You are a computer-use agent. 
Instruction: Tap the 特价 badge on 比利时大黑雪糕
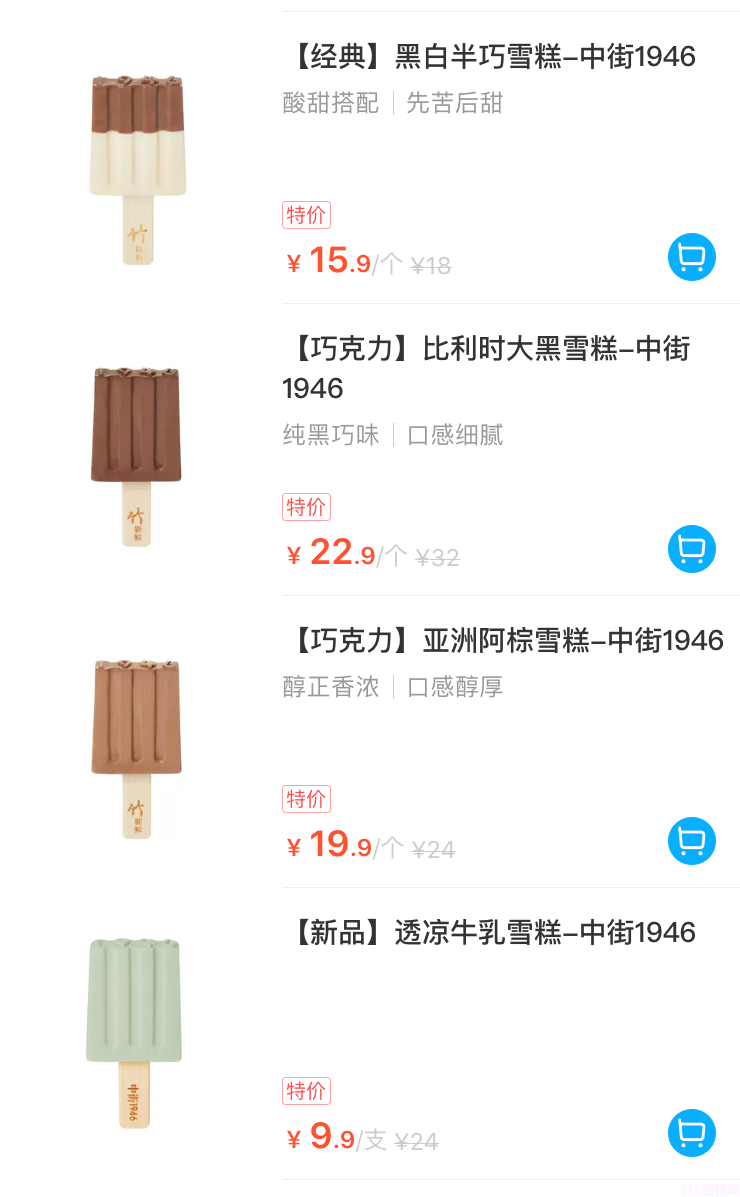pyautogui.click(x=306, y=507)
